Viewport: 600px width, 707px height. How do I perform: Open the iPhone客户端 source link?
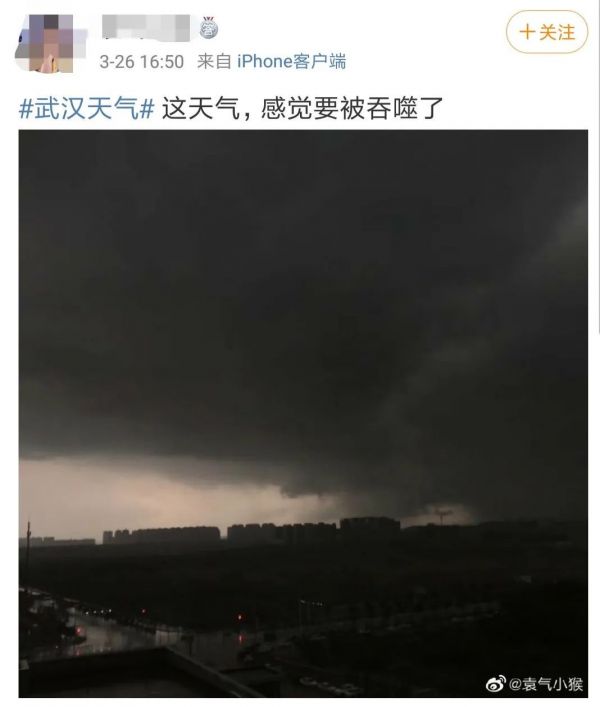292,62
